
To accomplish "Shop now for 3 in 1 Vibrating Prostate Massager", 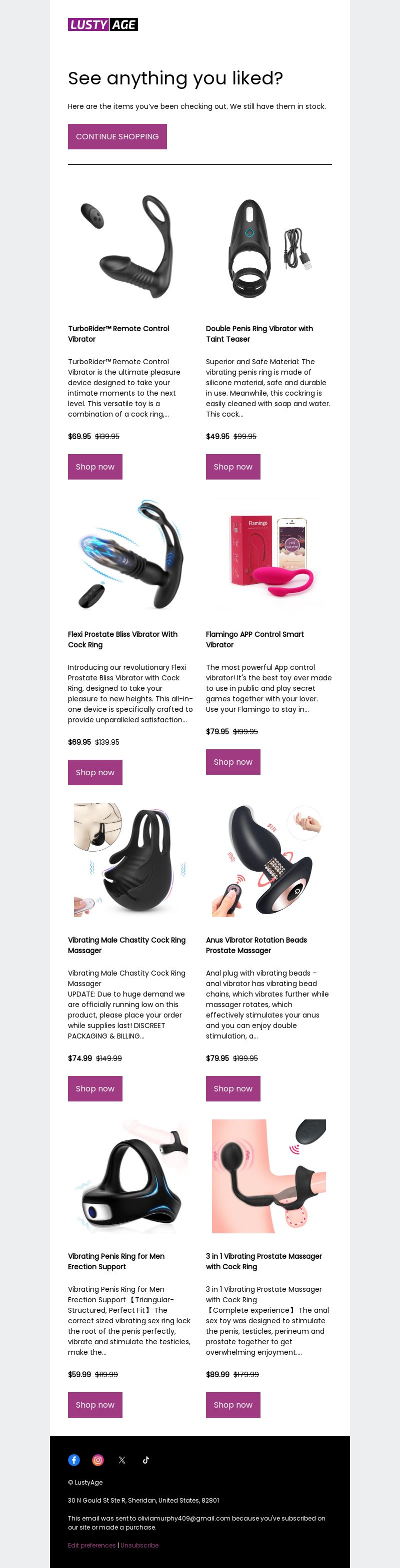I will tap(232, 1404).
